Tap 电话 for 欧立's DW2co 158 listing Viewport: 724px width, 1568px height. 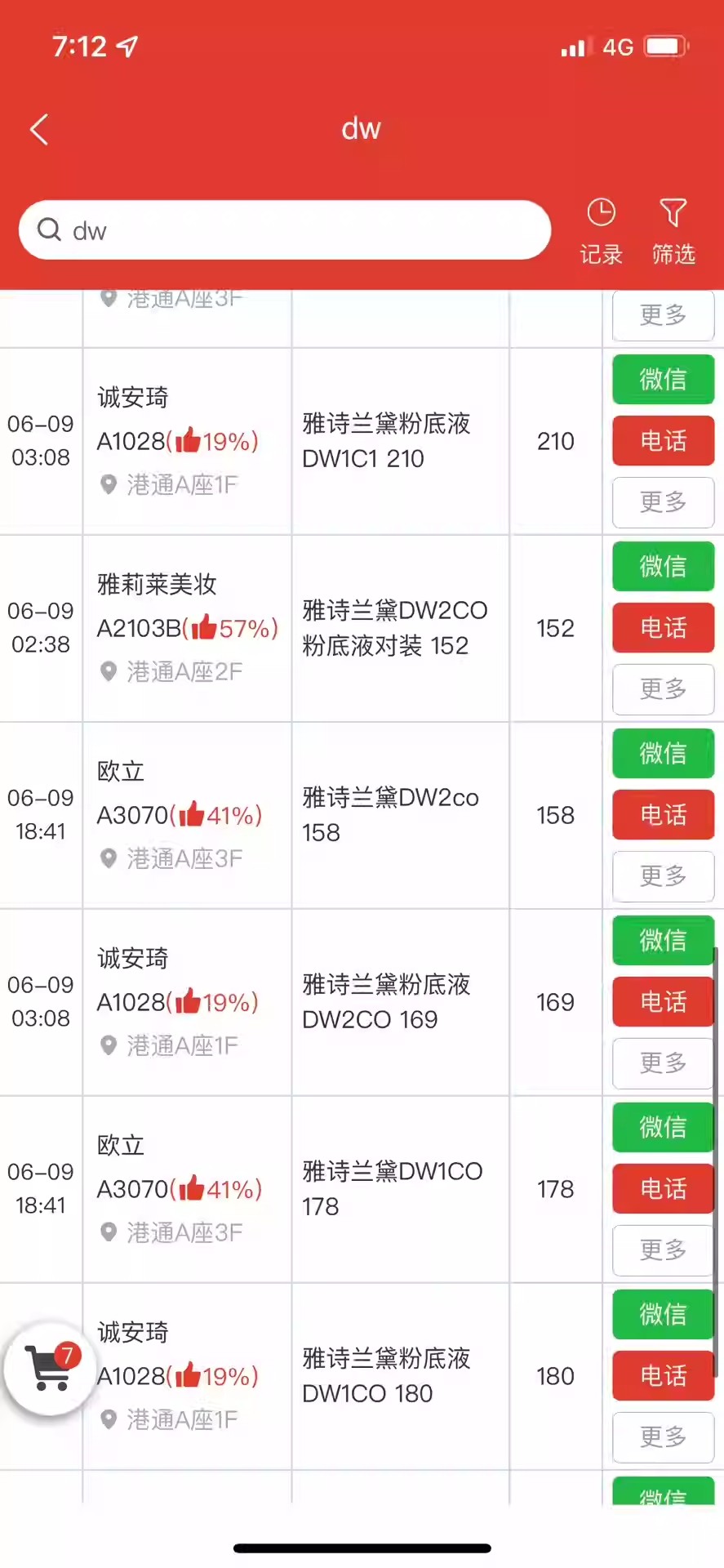(663, 815)
